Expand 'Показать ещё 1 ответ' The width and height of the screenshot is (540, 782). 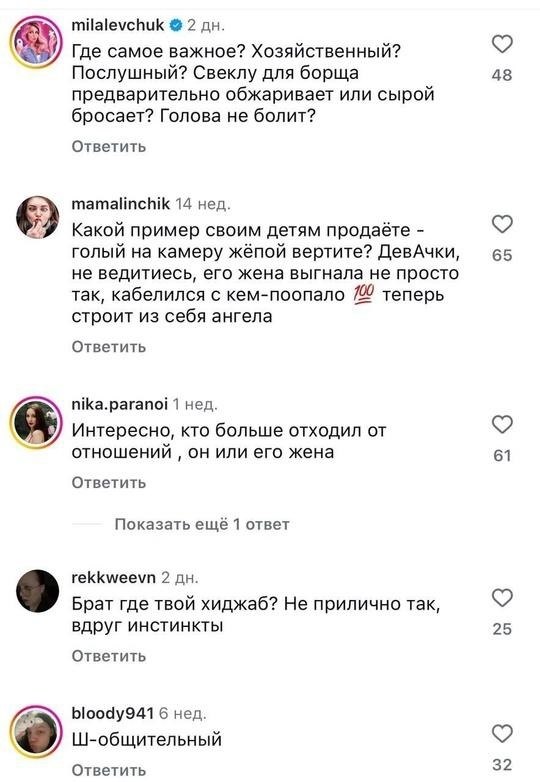[x=202, y=524]
